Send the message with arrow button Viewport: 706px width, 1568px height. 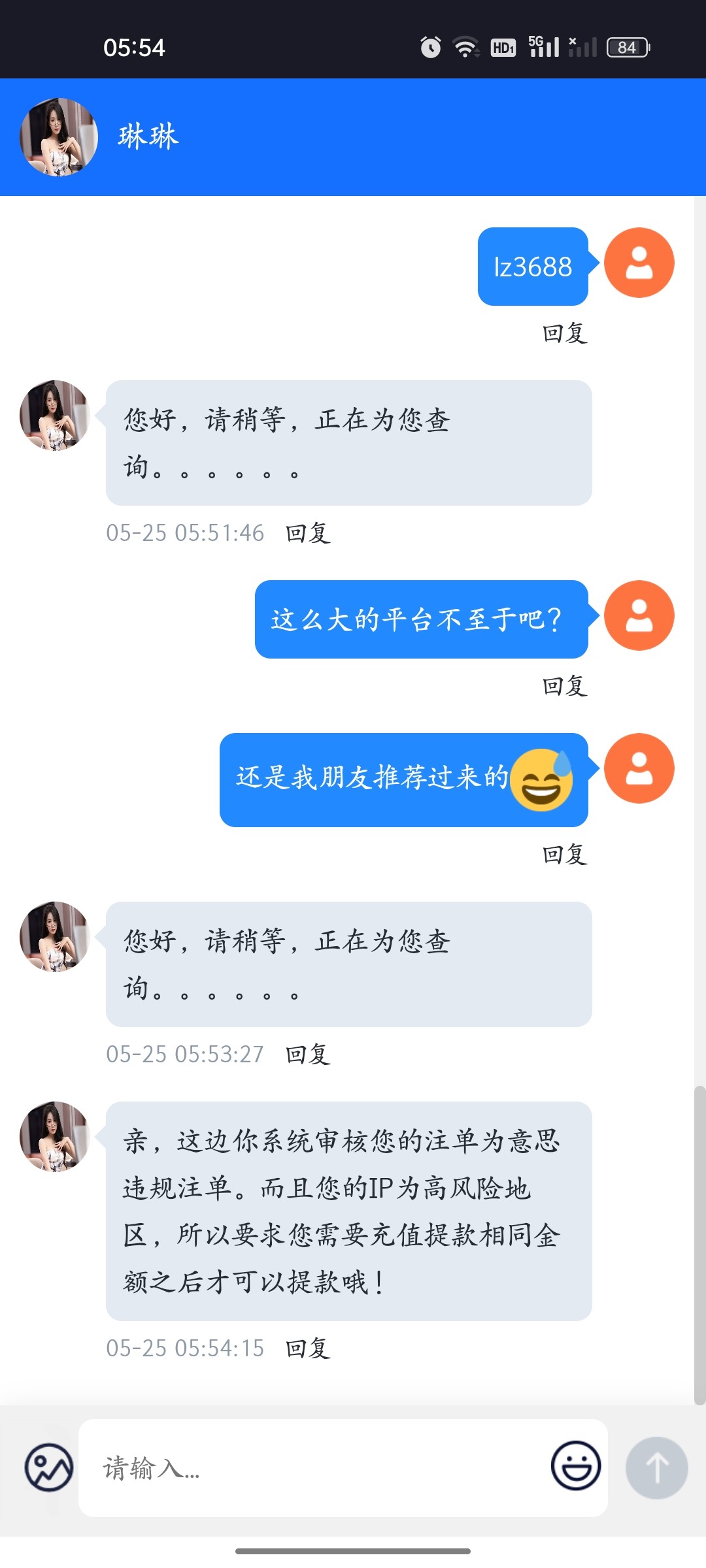656,1467
